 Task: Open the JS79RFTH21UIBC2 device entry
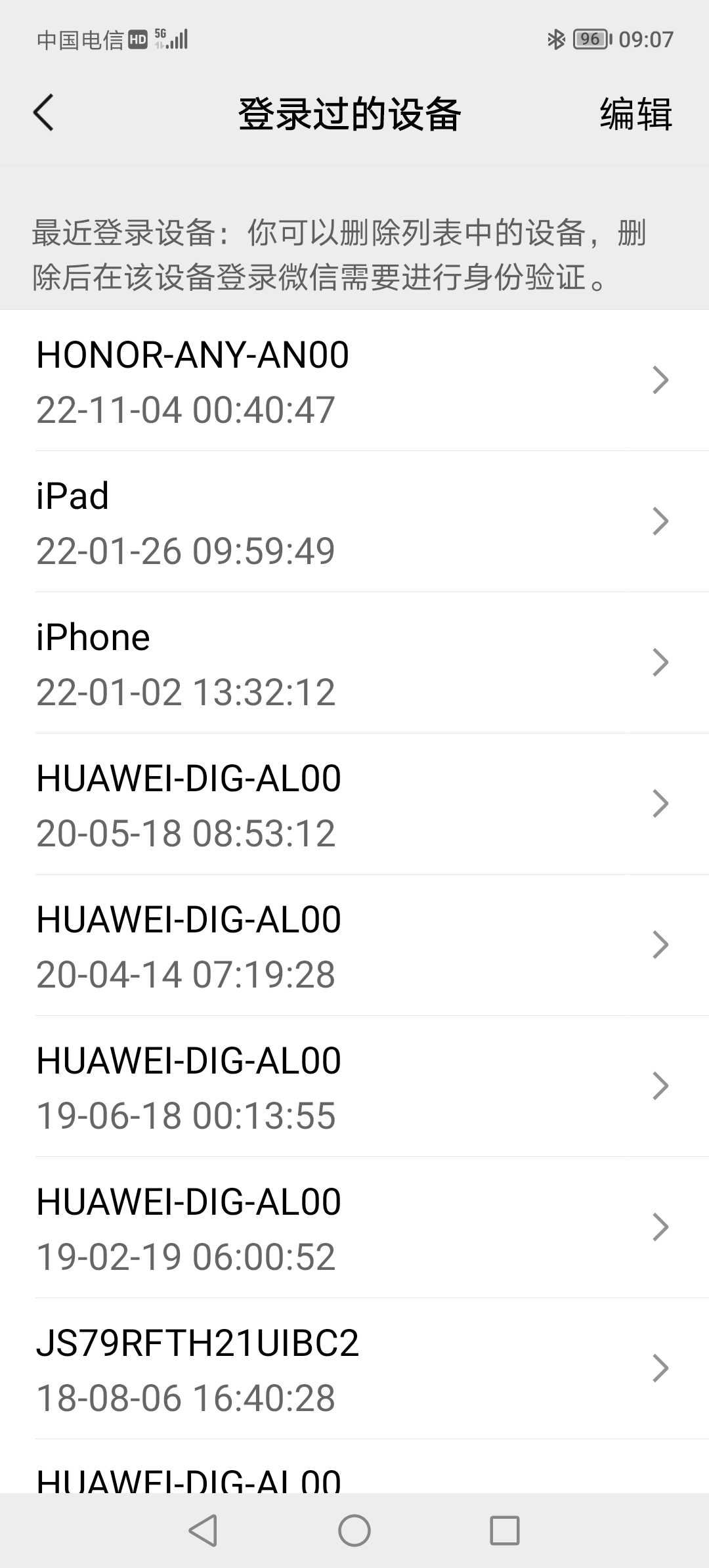[354, 1369]
